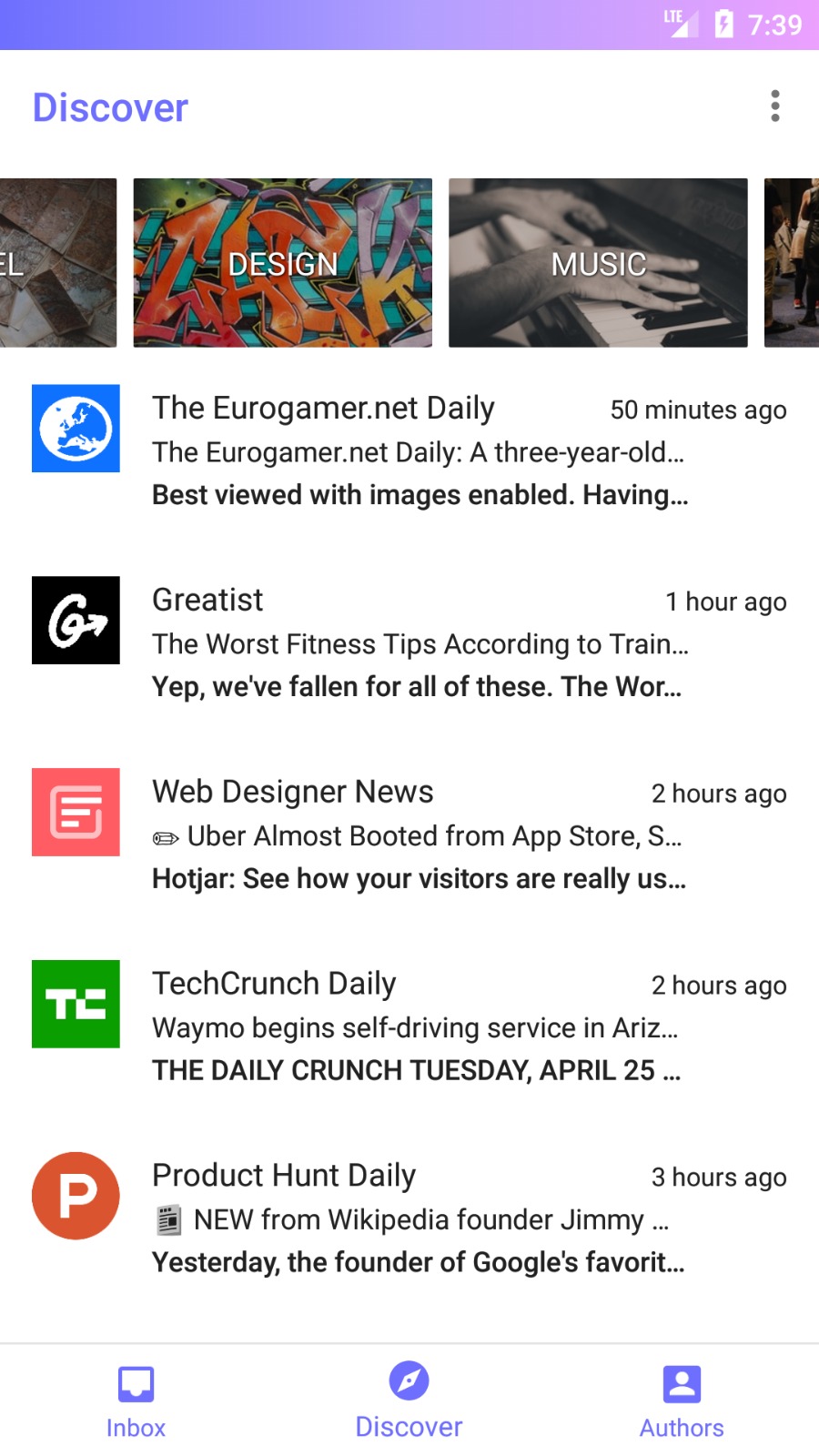Select the Discover tab
Viewport: 819px width, 1456px height.
coord(409,1401)
